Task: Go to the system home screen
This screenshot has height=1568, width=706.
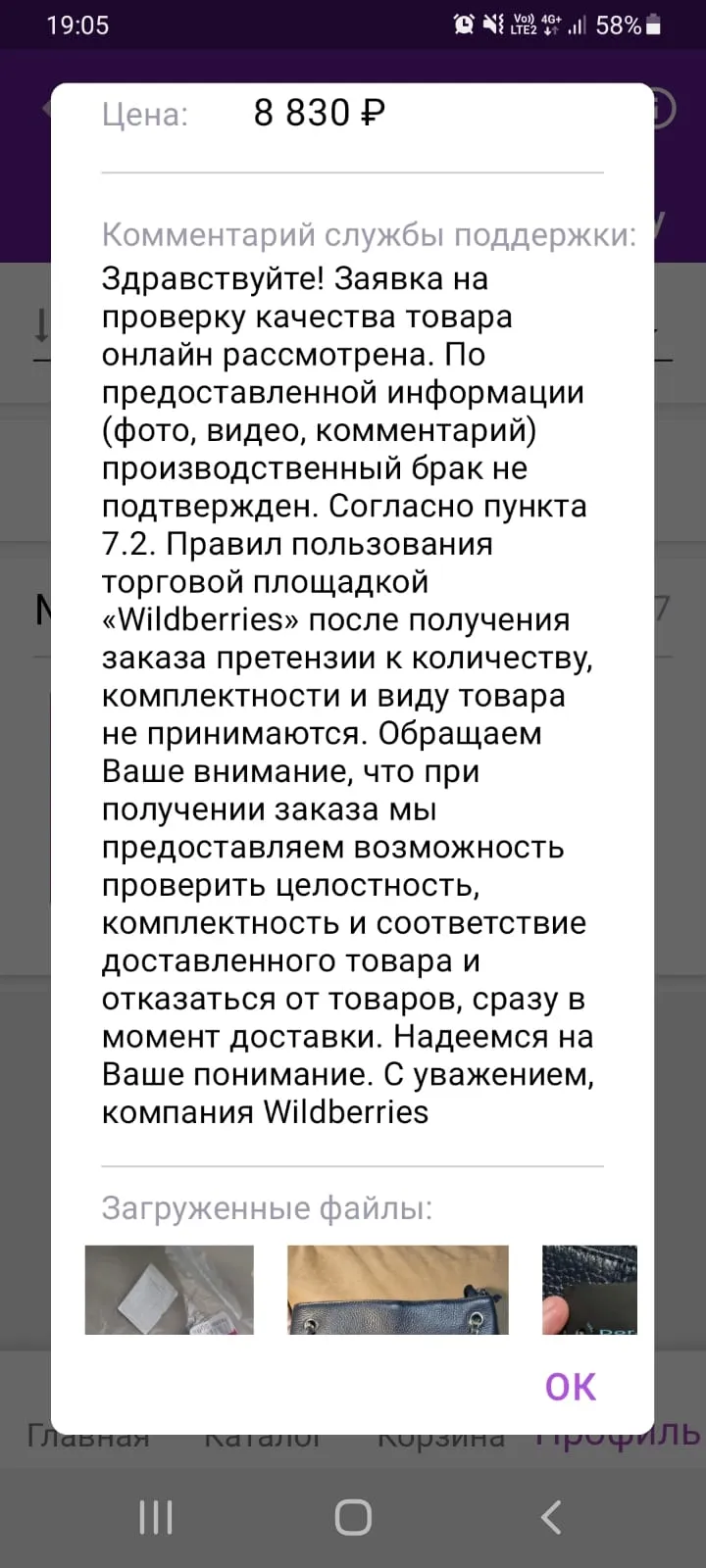Action: coord(353,1517)
